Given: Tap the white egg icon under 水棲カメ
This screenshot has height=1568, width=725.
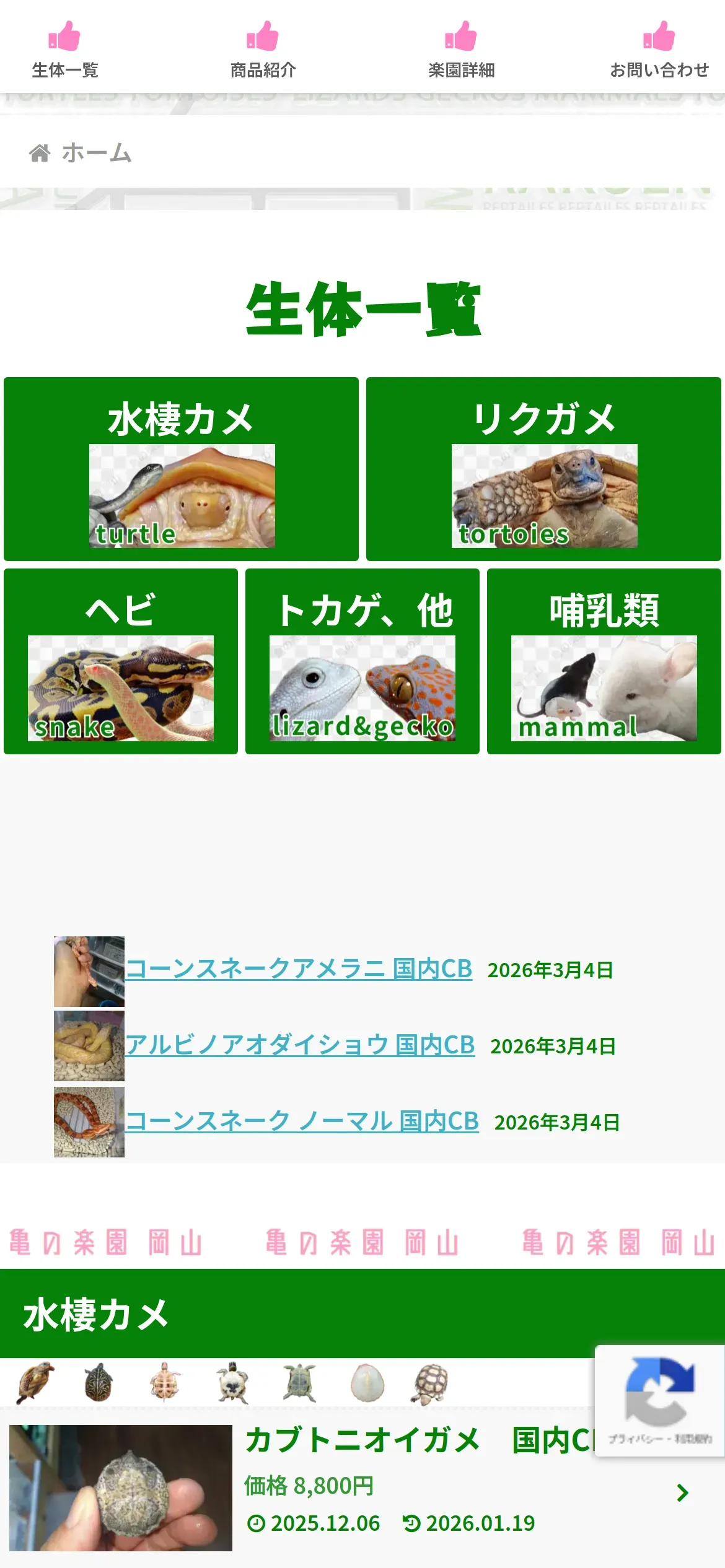Looking at the screenshot, I should tap(367, 1382).
